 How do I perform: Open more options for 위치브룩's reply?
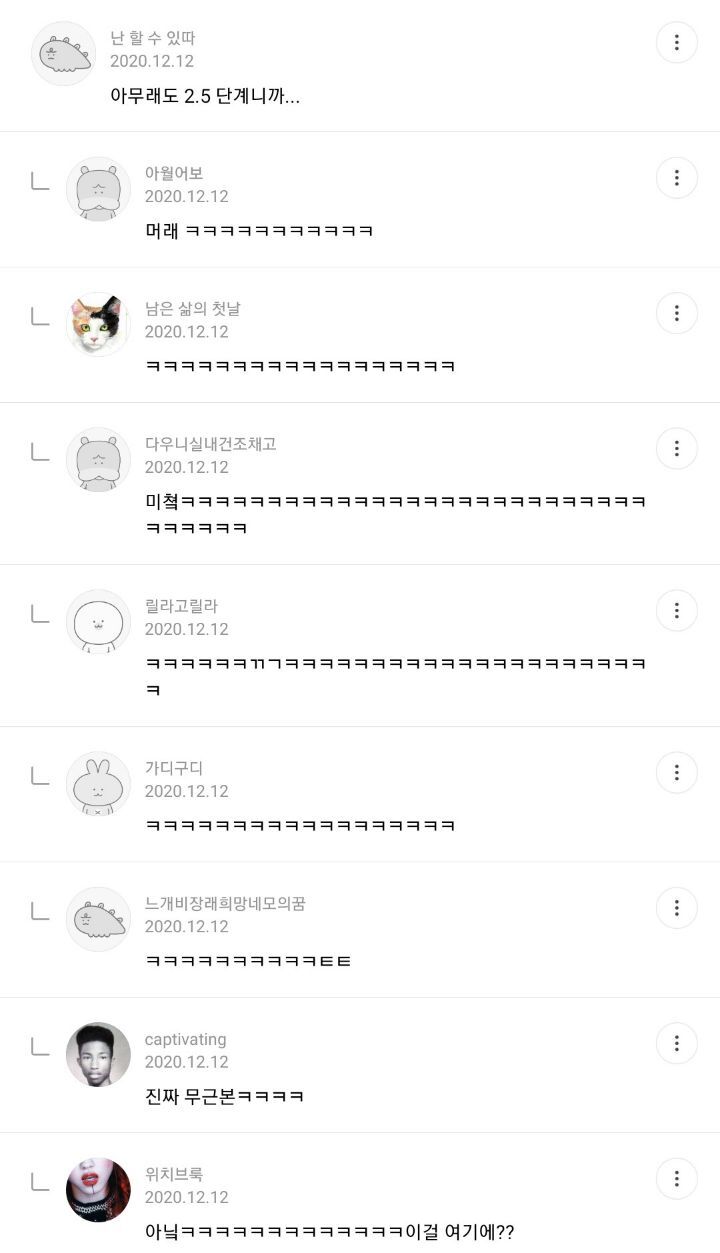click(677, 1179)
